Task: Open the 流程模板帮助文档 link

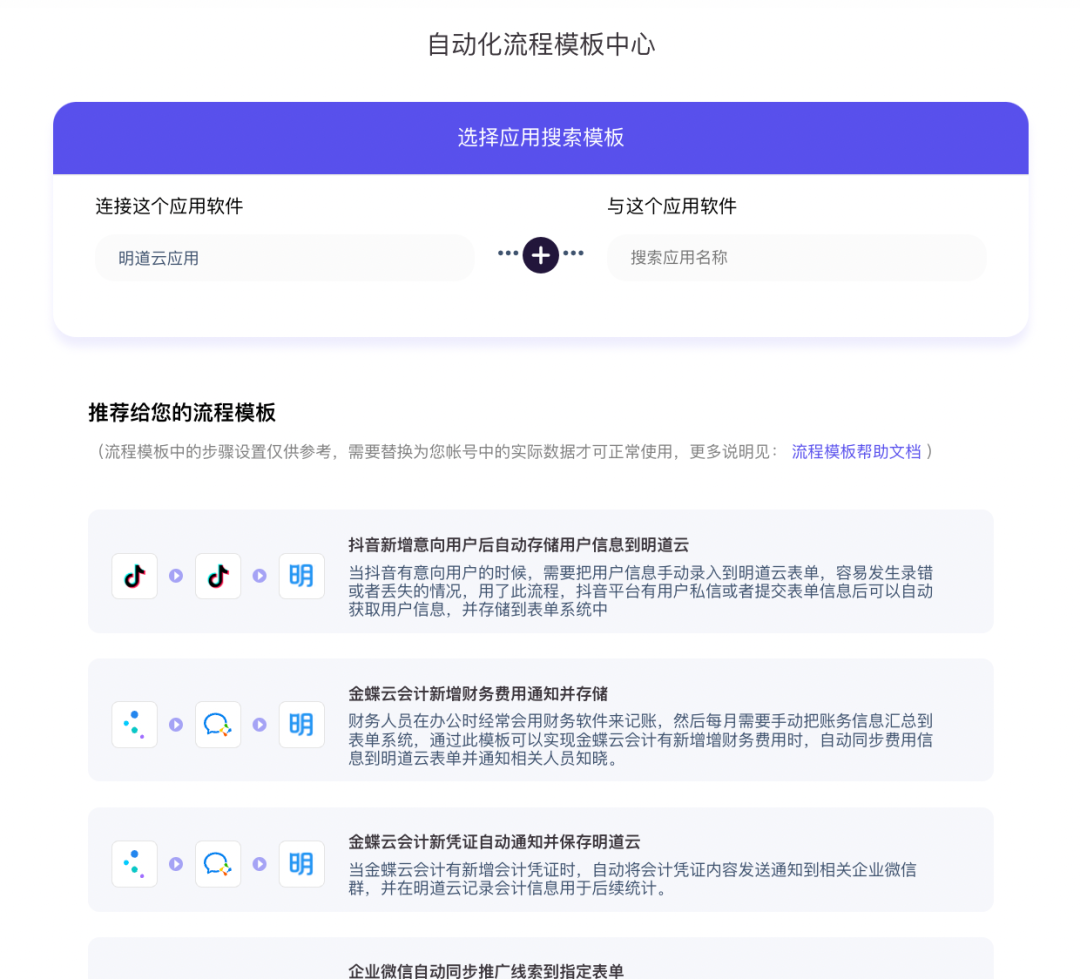Action: coord(856,451)
